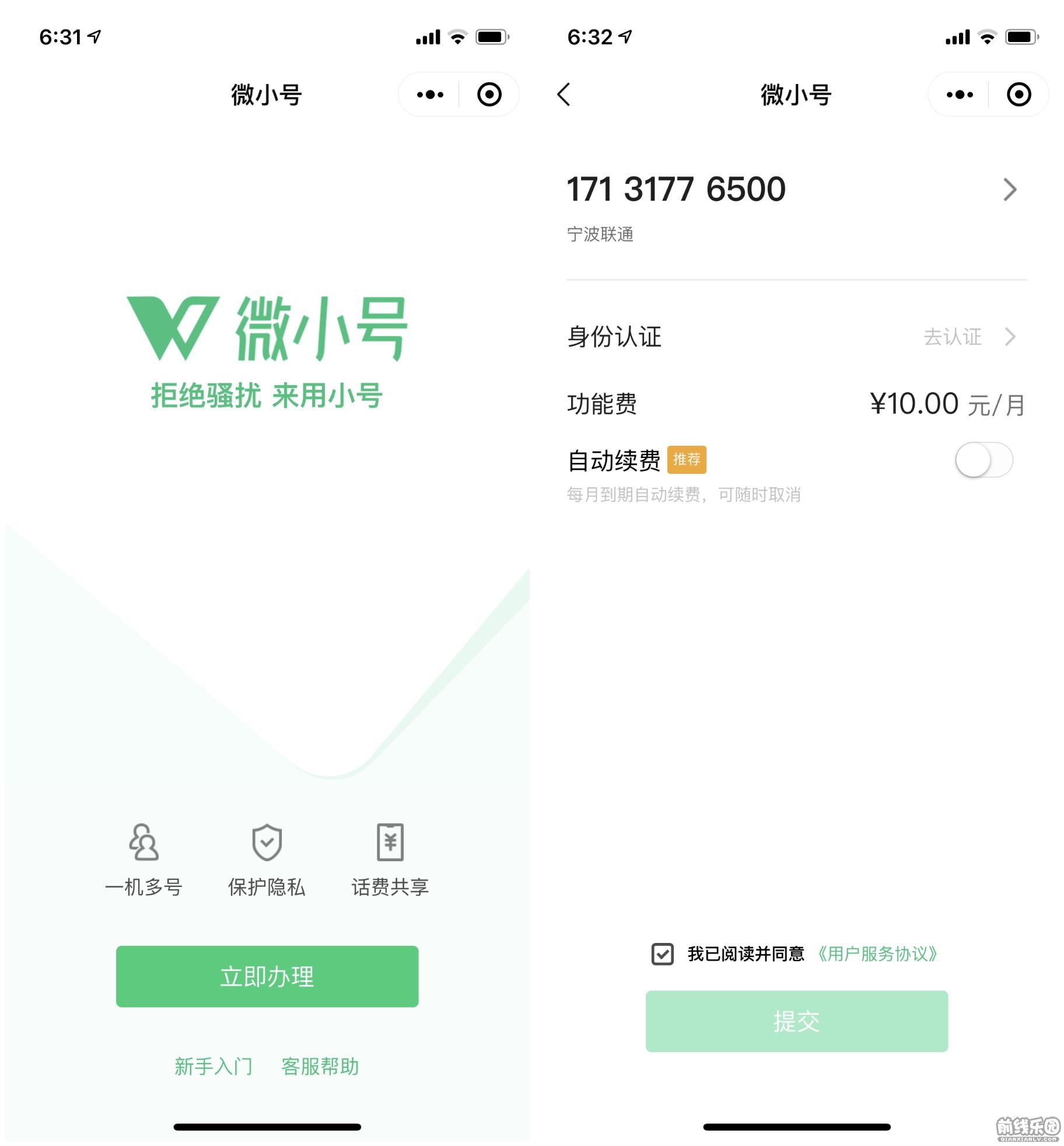Image resolution: width=1064 pixels, height=1146 pixels.
Task: Close the mini program on the 提交 screen
Action: pos(1019,95)
